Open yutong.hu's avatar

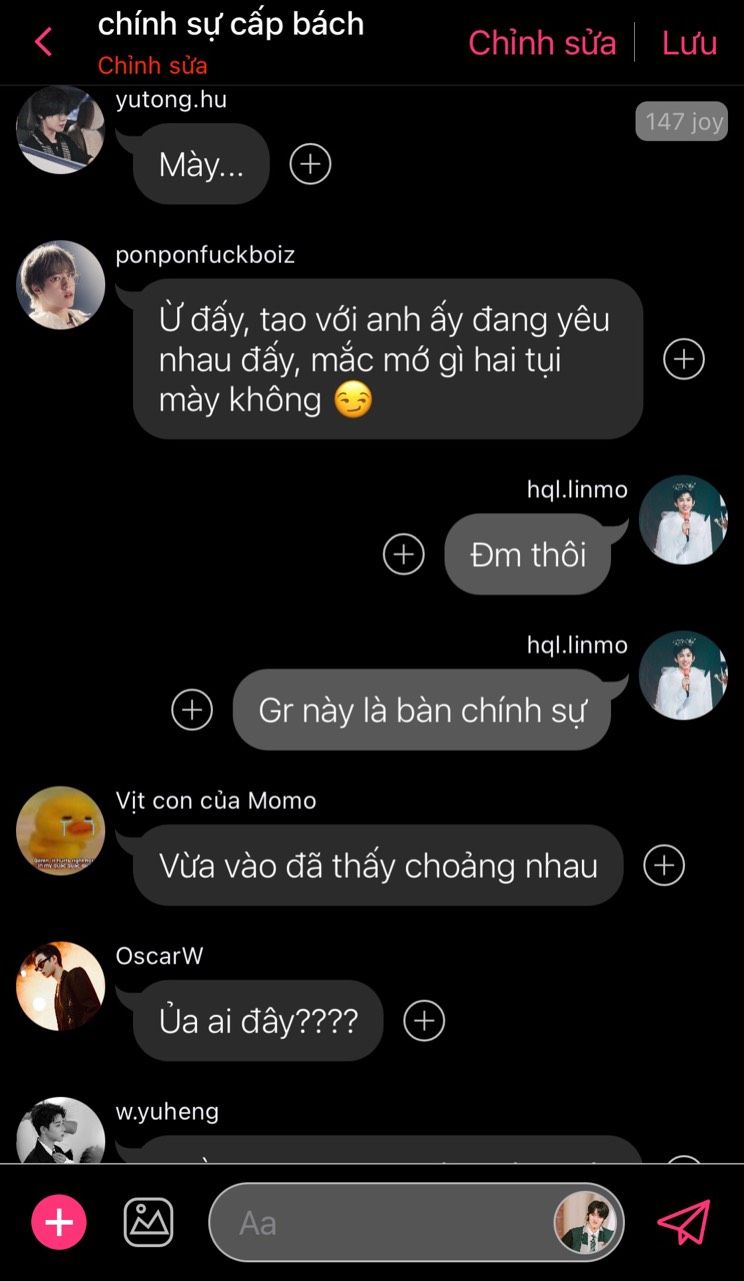60,130
